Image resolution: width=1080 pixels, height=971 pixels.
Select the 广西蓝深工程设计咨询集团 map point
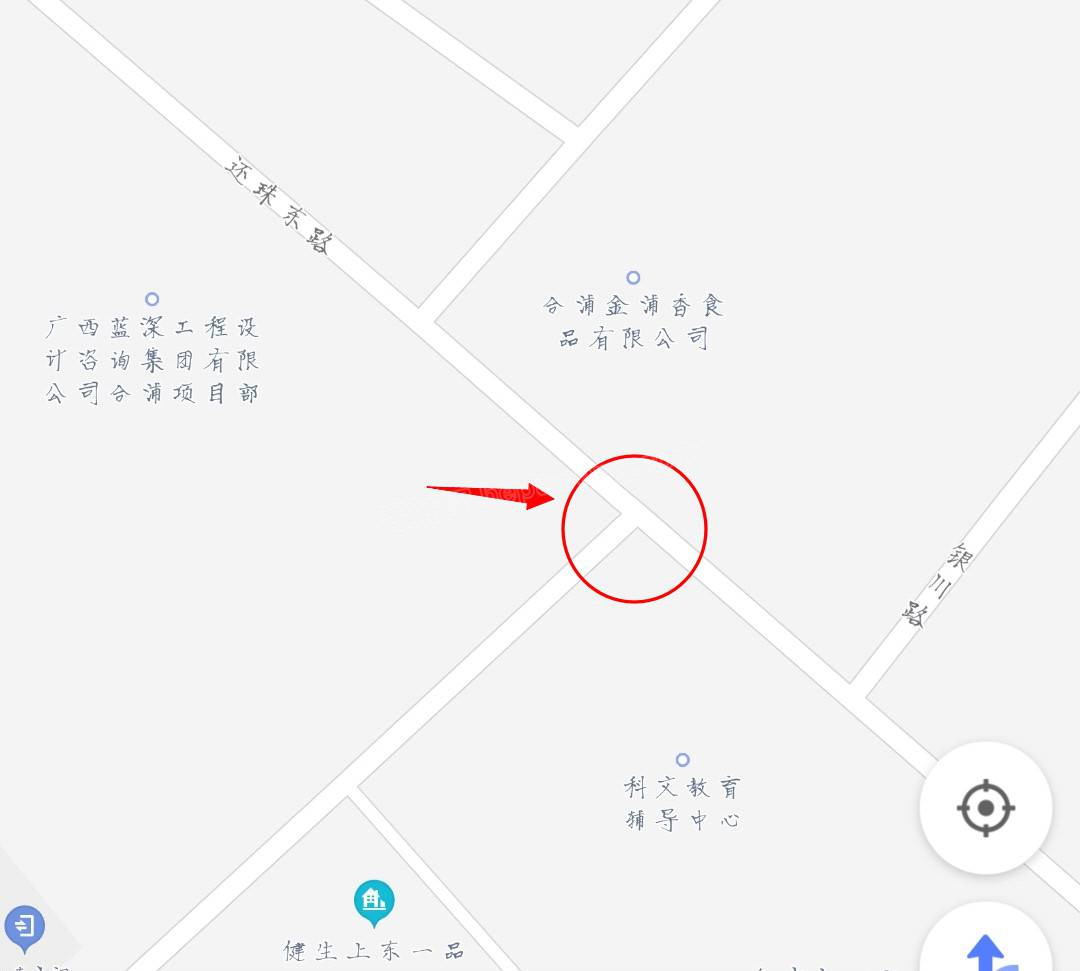[152, 299]
